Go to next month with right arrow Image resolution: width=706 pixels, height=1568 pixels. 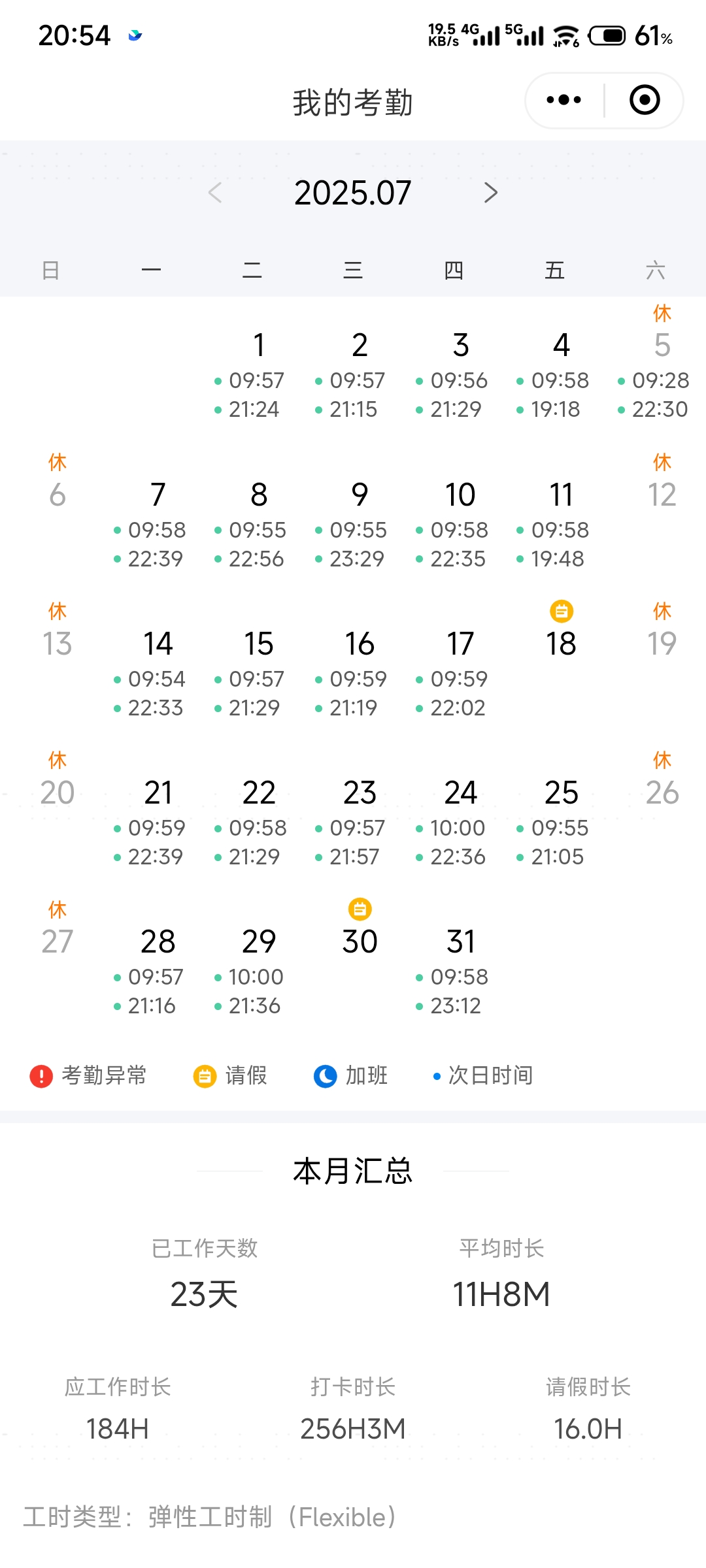pyautogui.click(x=491, y=193)
